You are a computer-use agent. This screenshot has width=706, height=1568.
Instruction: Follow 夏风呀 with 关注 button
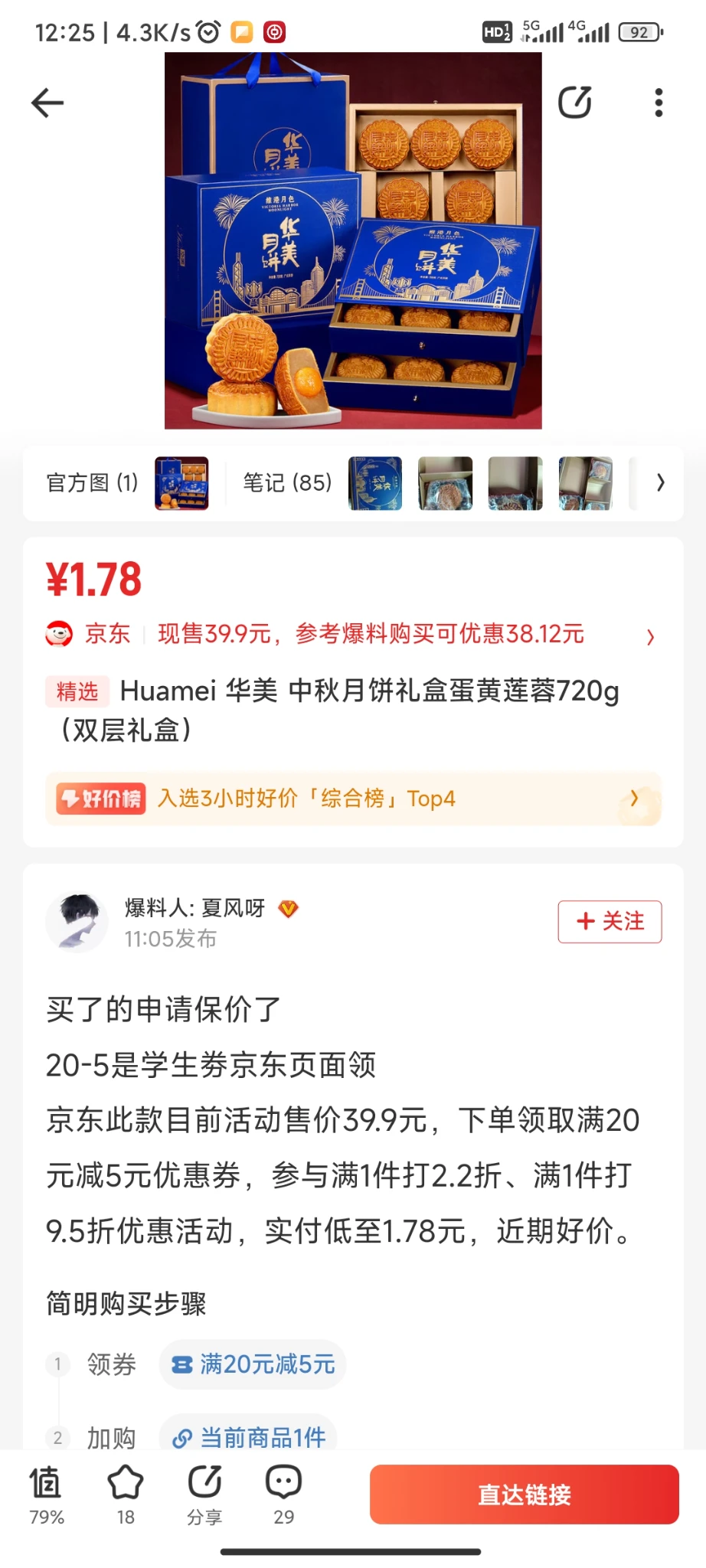(x=610, y=921)
